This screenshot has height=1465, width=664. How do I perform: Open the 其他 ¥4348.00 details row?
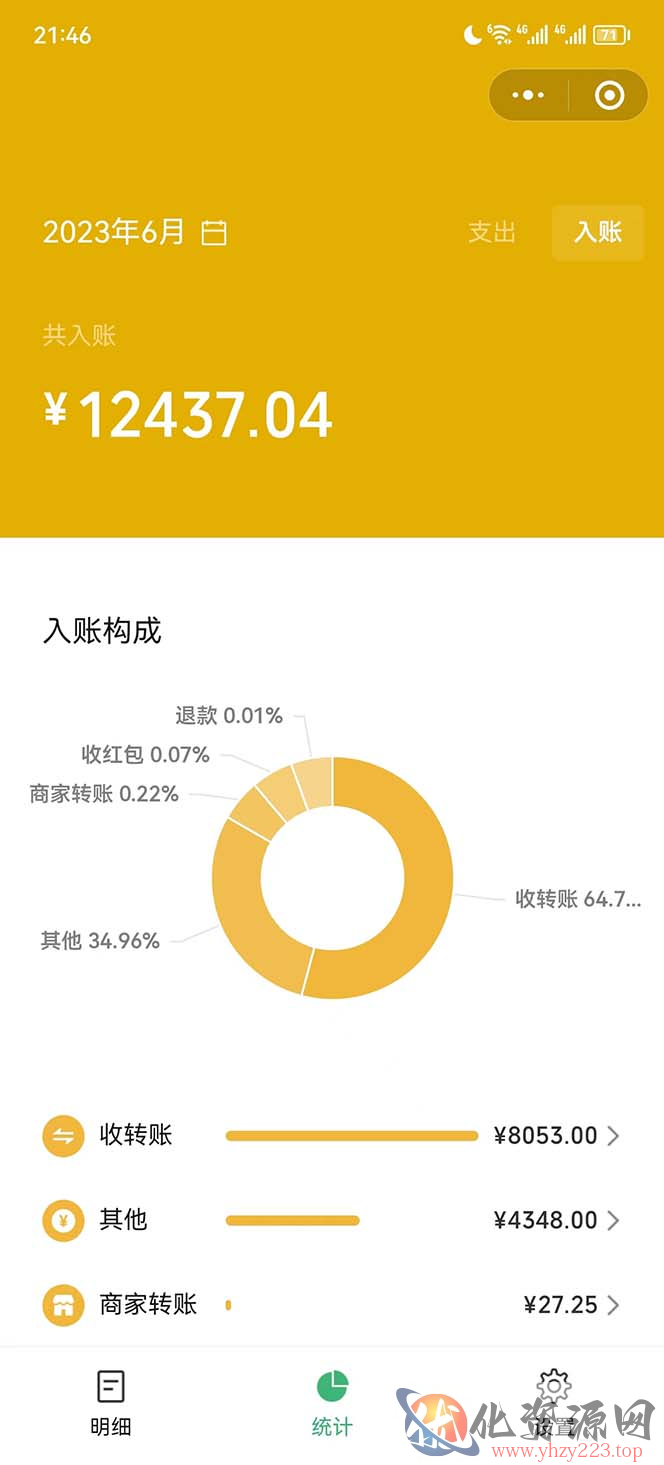332,1220
